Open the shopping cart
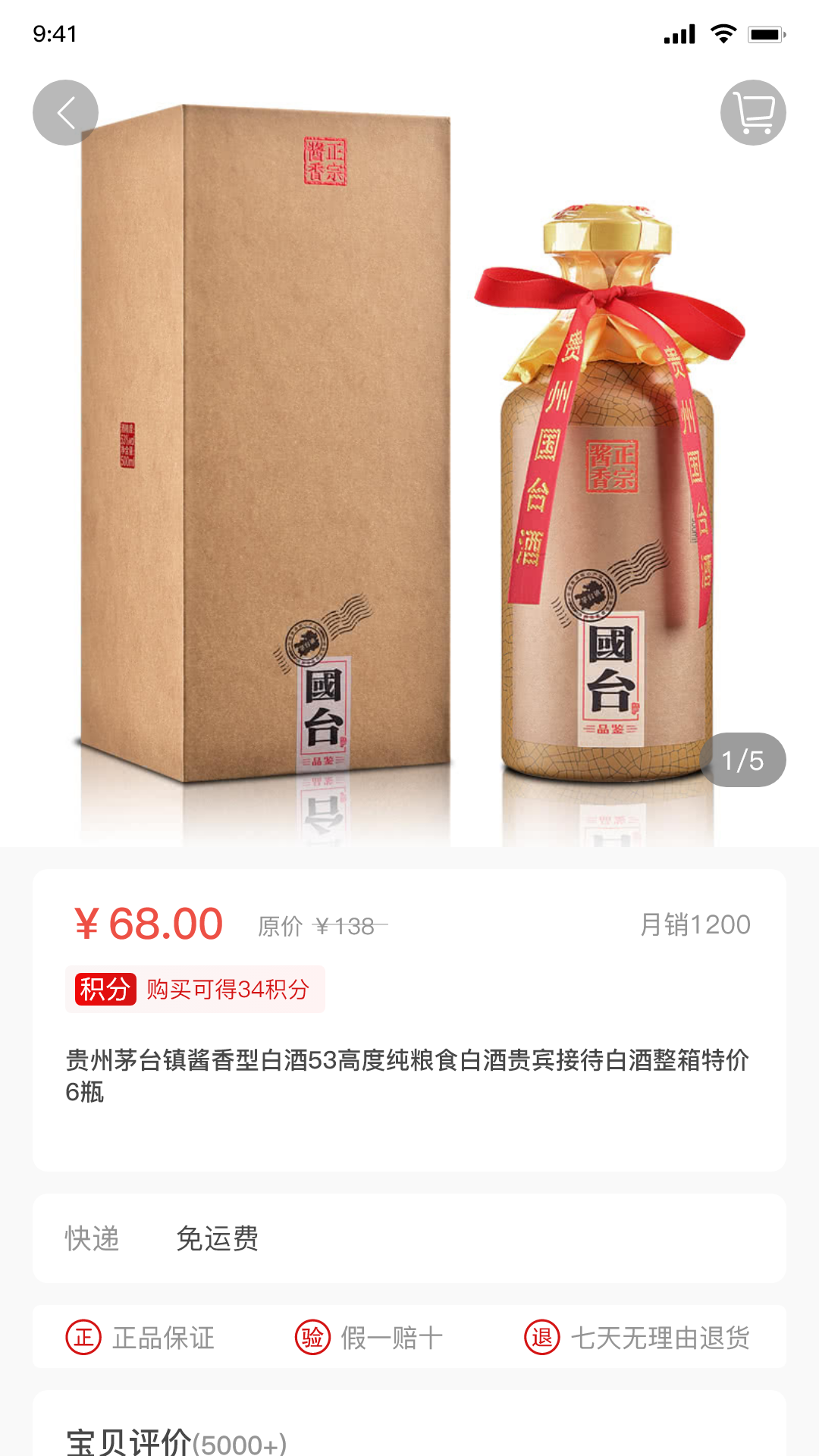This screenshot has width=819, height=1456. [753, 112]
